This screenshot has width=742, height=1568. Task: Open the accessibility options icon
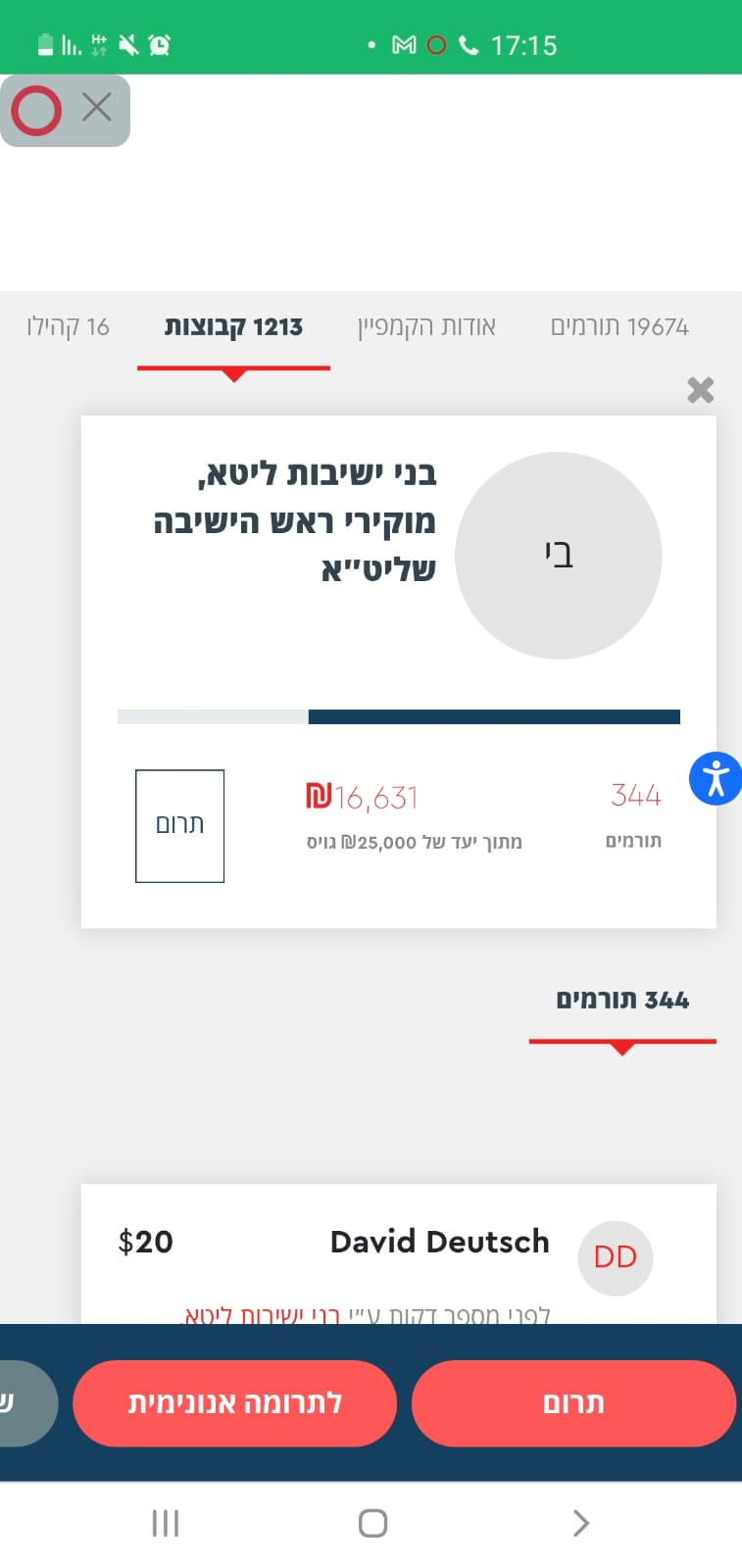pos(717,778)
